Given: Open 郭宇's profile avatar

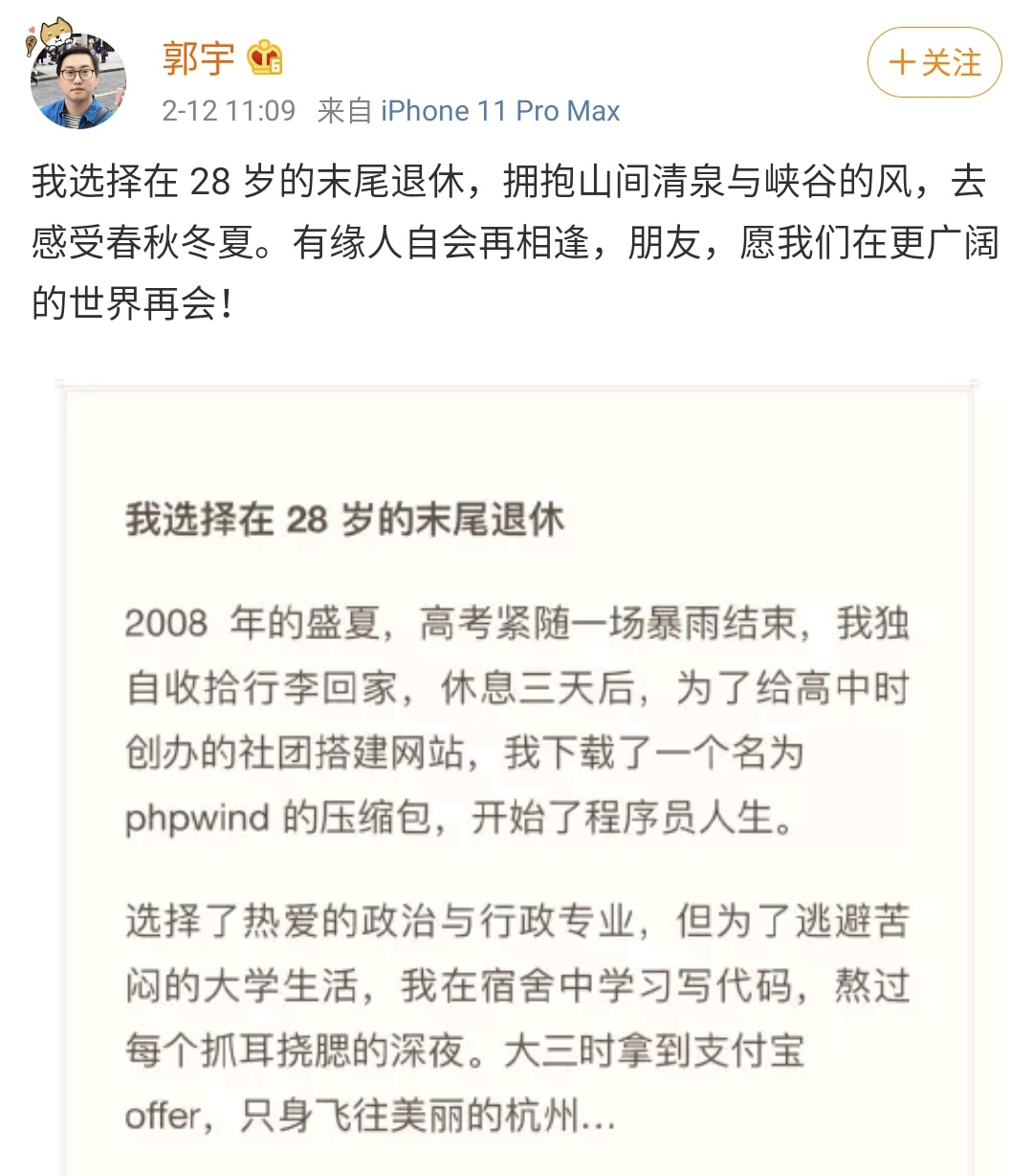Looking at the screenshot, I should (77, 80).
